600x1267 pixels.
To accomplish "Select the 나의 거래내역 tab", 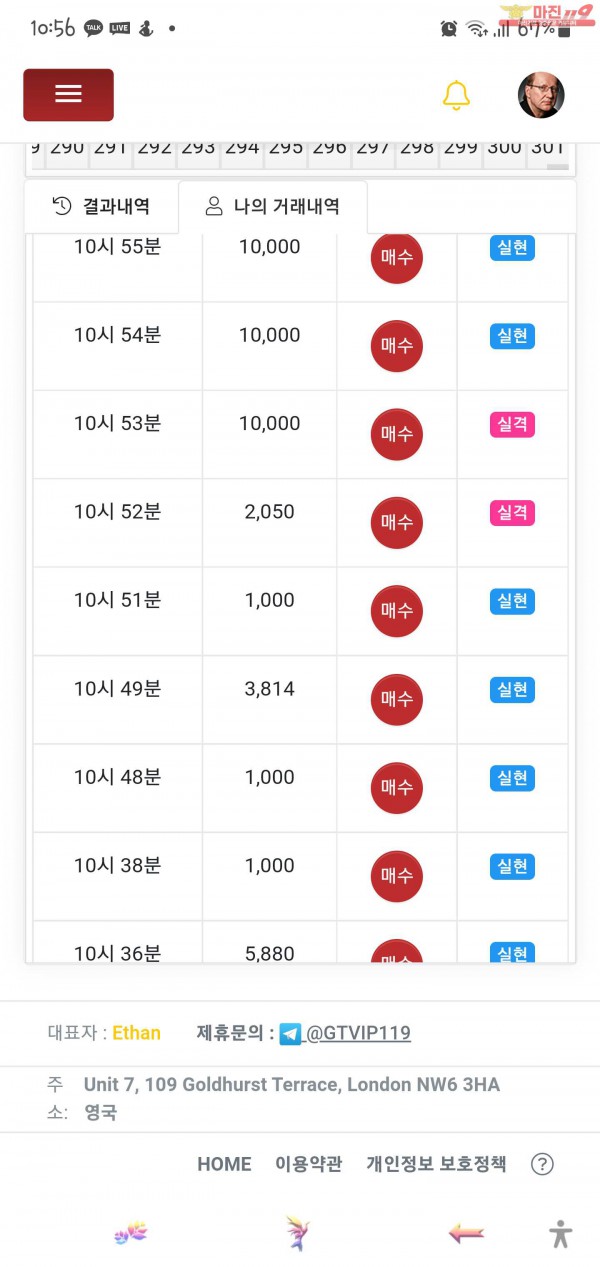I will [272, 207].
